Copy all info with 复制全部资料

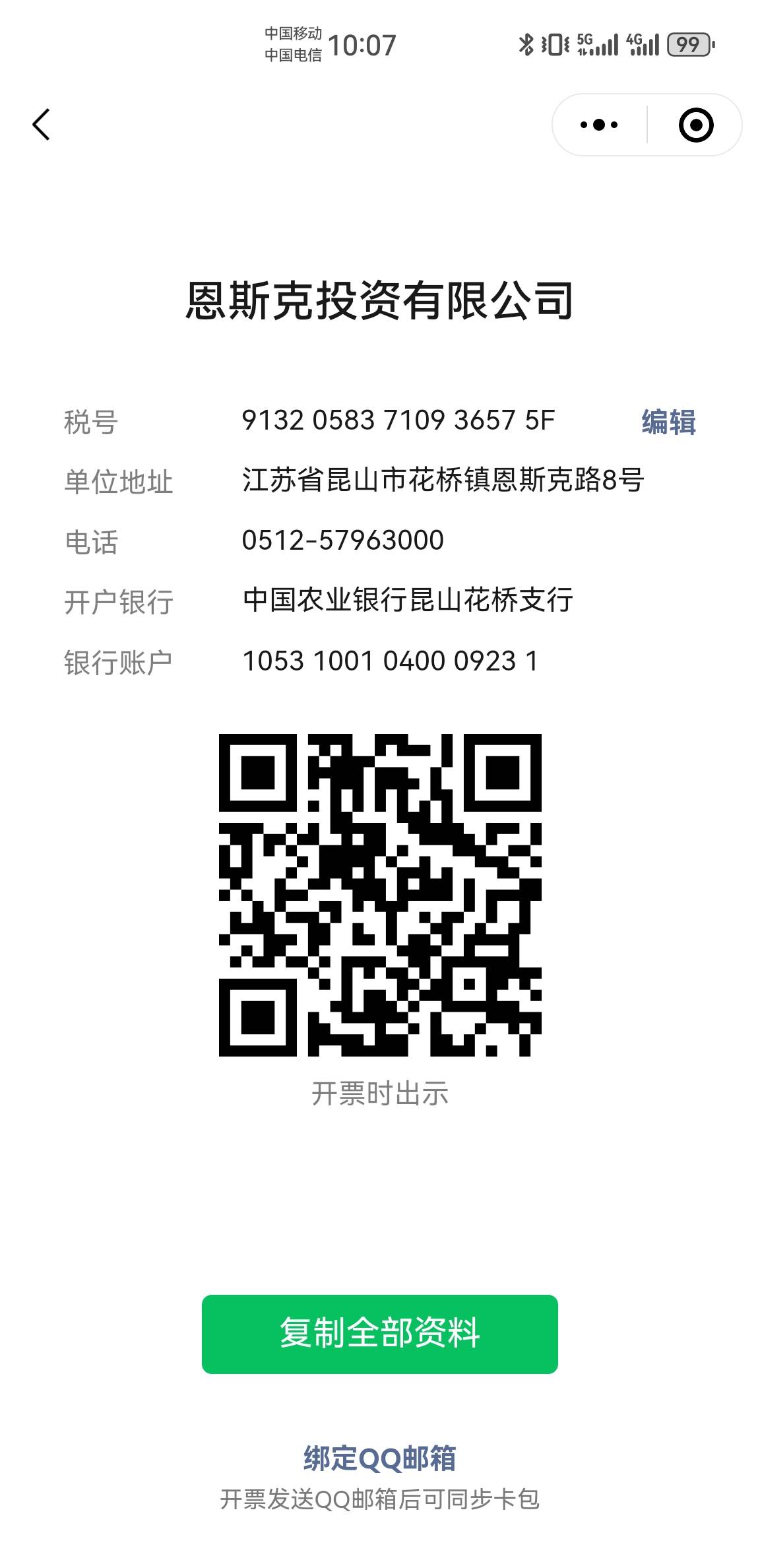click(x=379, y=1334)
